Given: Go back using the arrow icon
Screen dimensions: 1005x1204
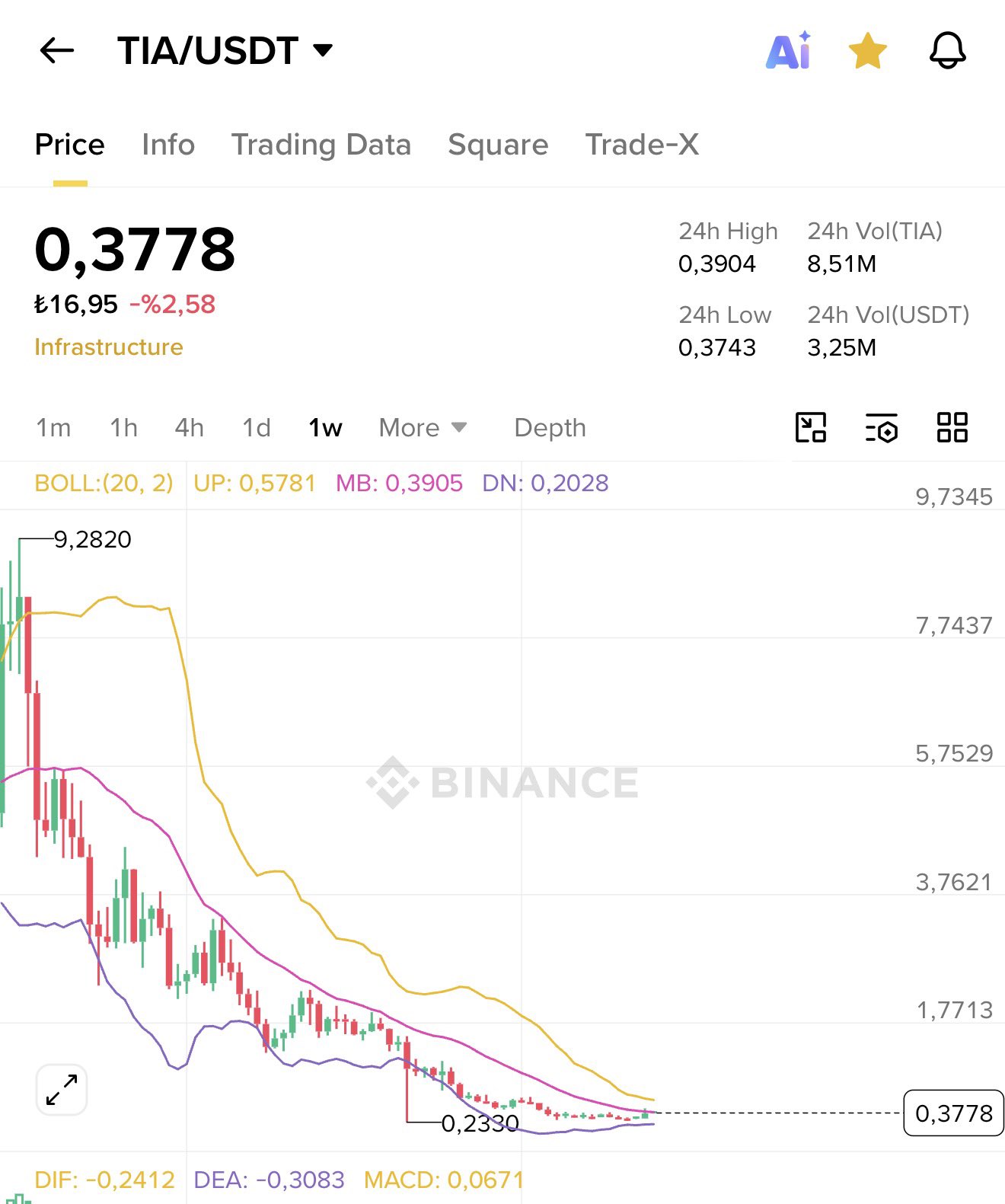Looking at the screenshot, I should pos(56,51).
